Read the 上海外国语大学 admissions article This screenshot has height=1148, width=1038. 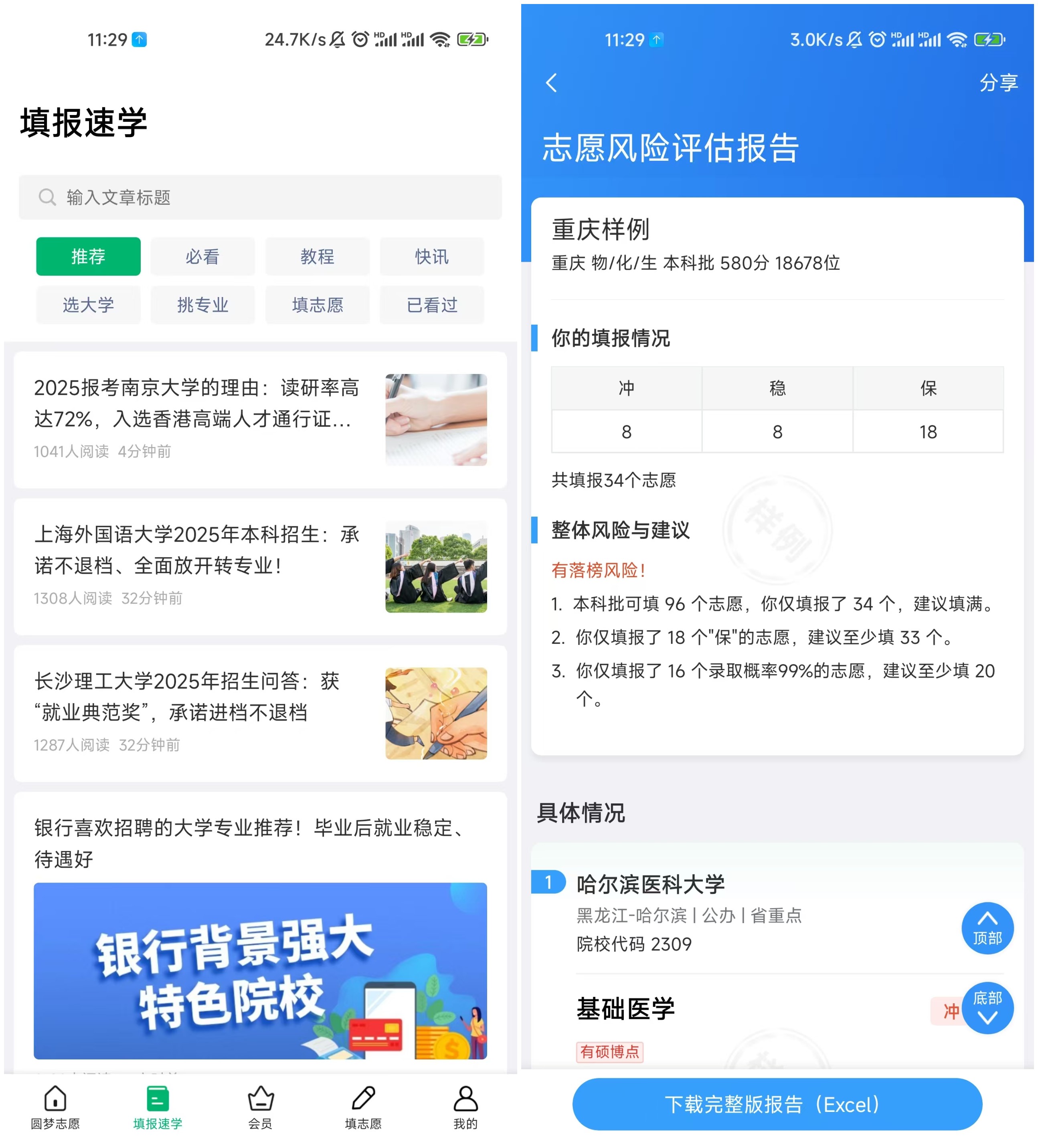tap(196, 550)
